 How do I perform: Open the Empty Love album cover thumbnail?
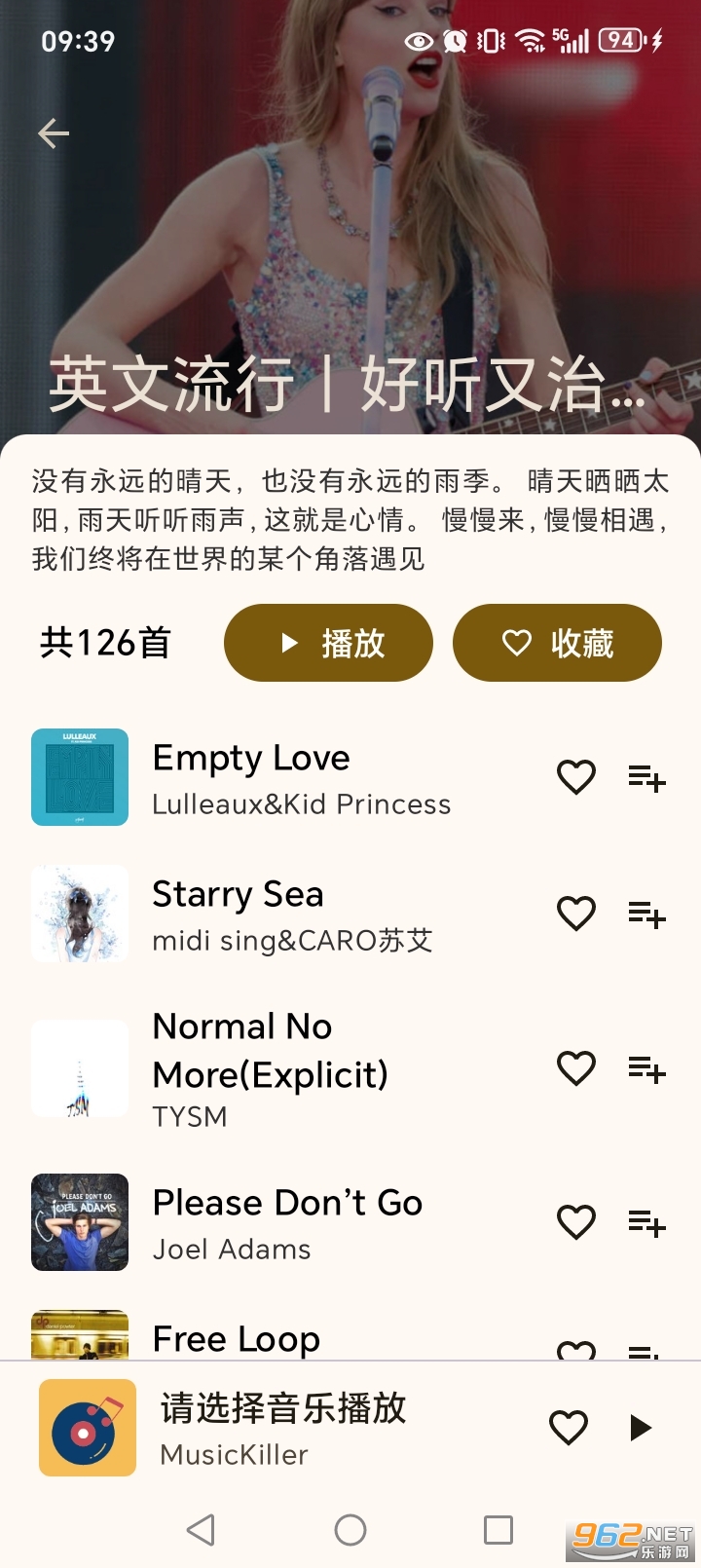click(79, 777)
